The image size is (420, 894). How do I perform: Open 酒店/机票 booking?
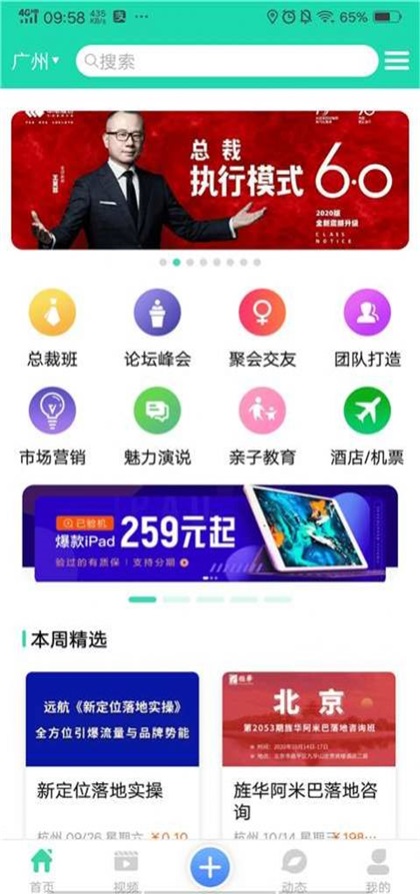coord(367,426)
